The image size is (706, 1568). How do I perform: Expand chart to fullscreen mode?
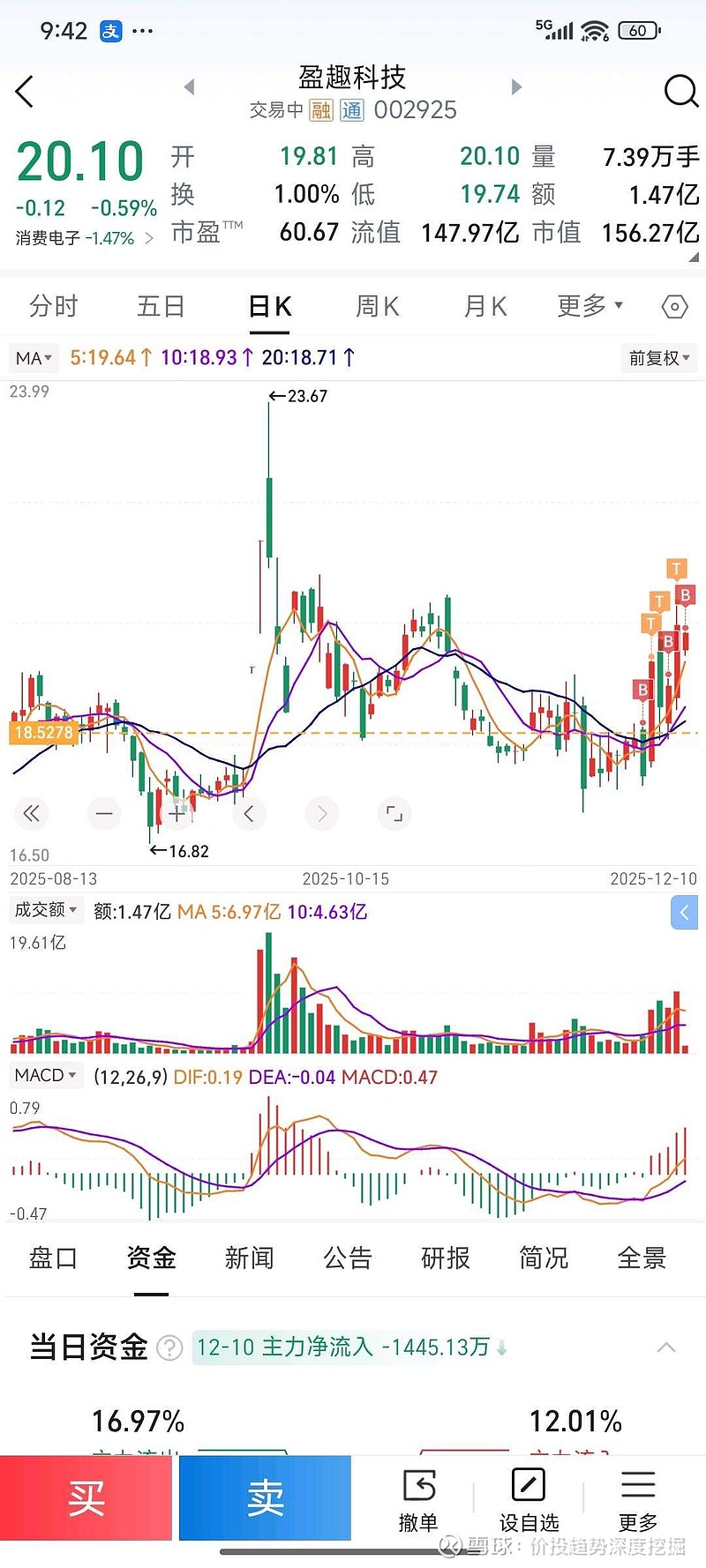394,813
